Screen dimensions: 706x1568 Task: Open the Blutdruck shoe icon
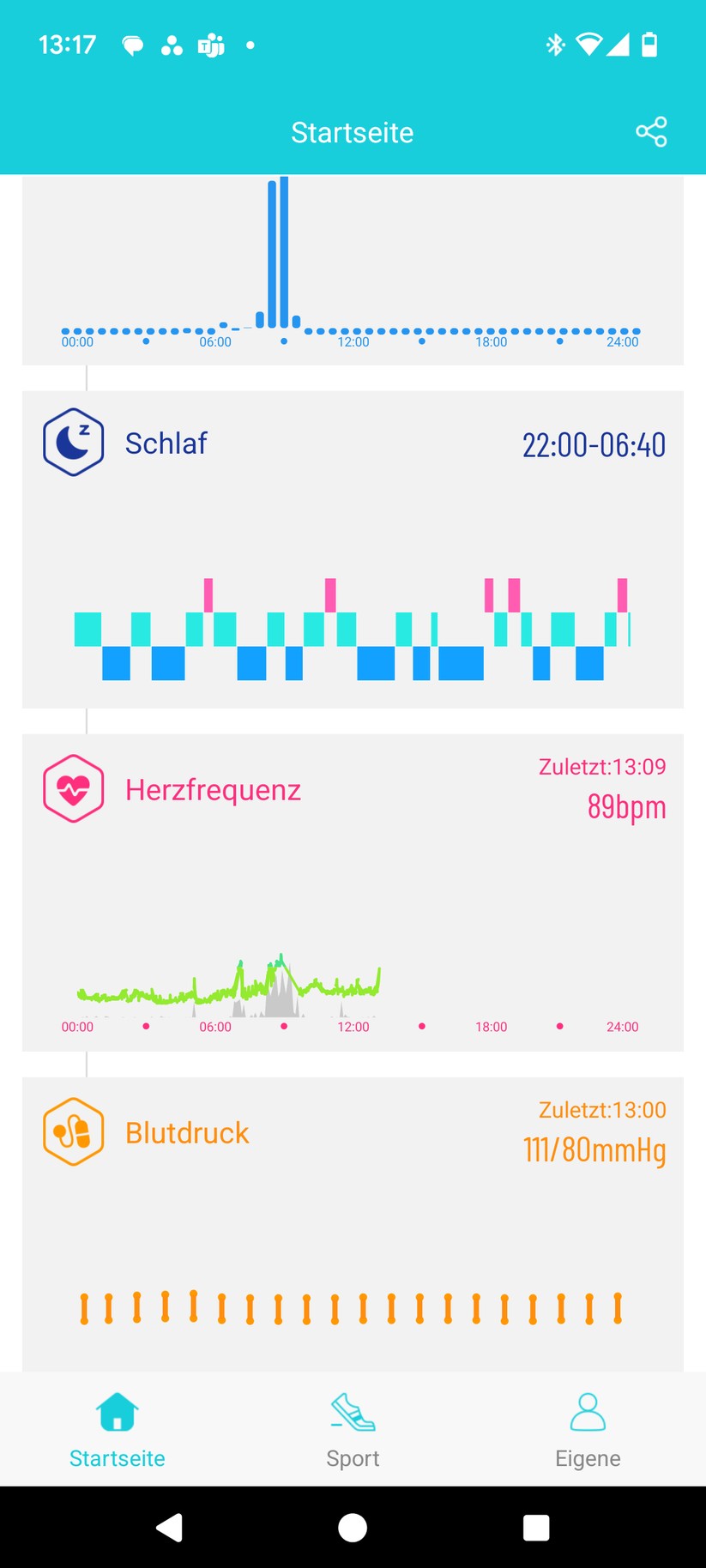point(73,1131)
